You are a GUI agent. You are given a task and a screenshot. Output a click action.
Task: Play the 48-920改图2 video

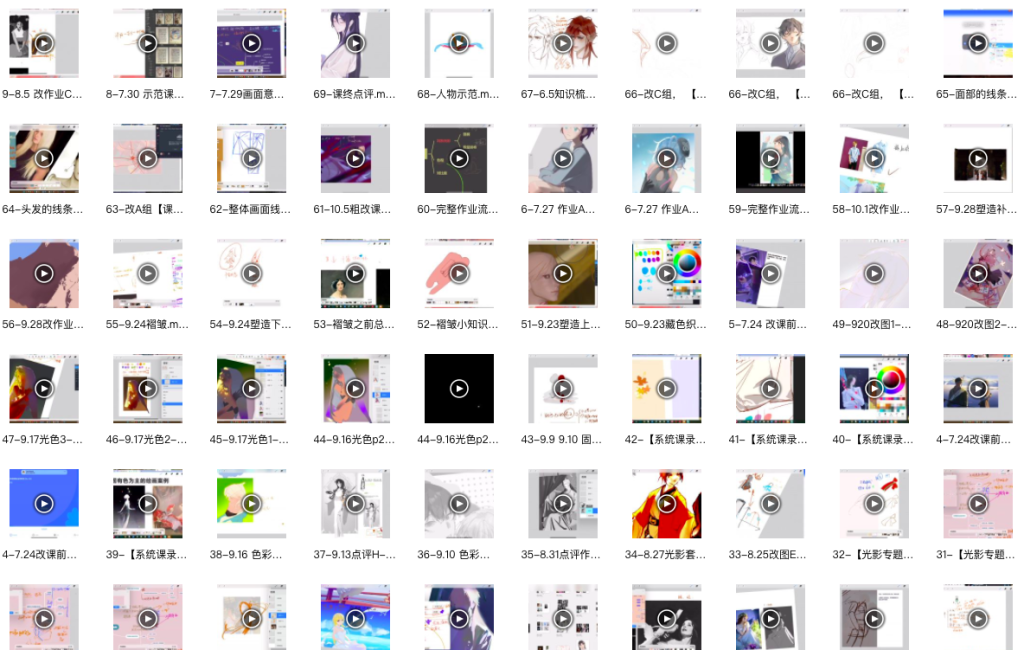(x=978, y=273)
